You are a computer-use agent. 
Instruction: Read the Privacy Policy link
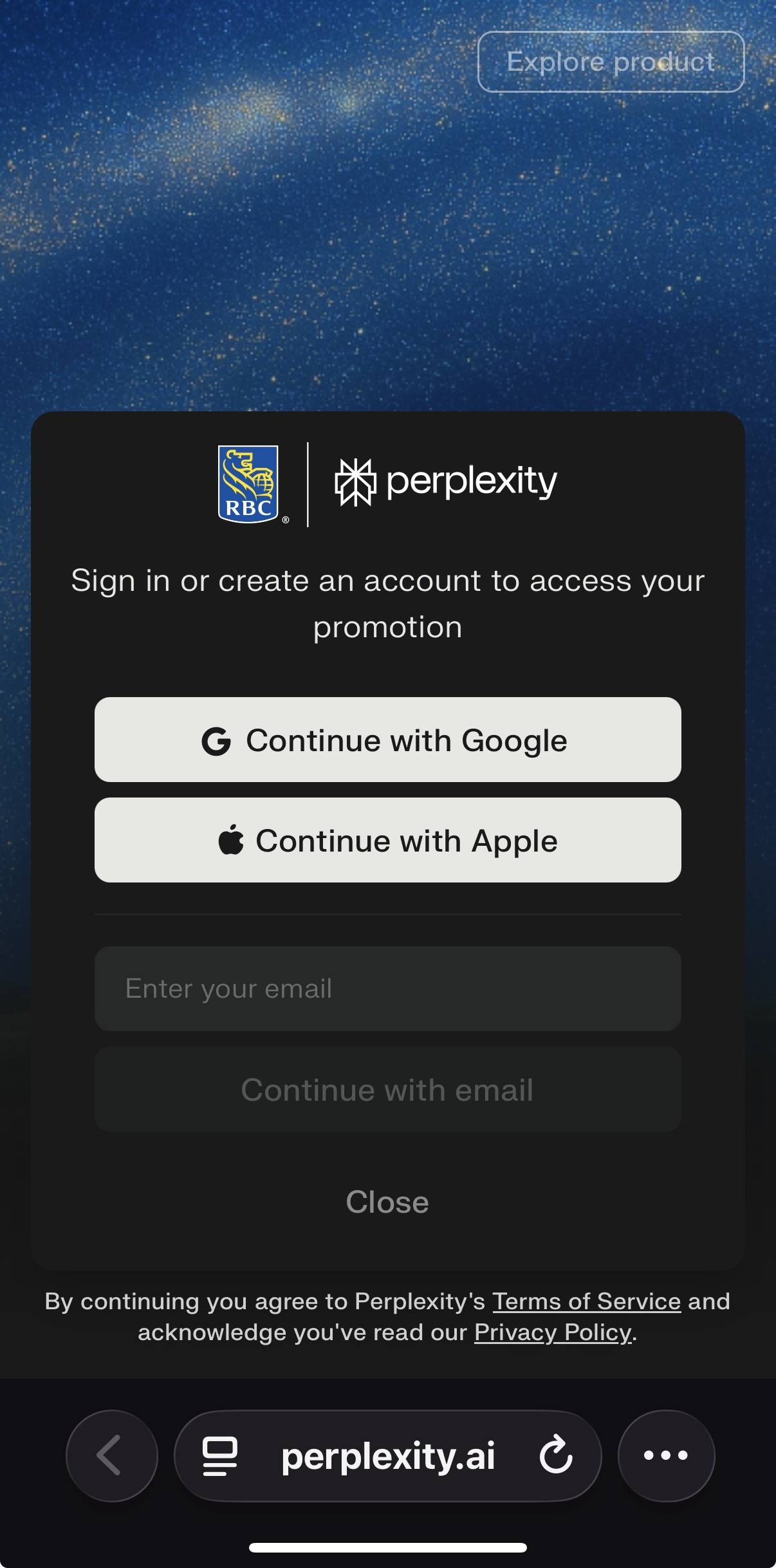tap(553, 1332)
